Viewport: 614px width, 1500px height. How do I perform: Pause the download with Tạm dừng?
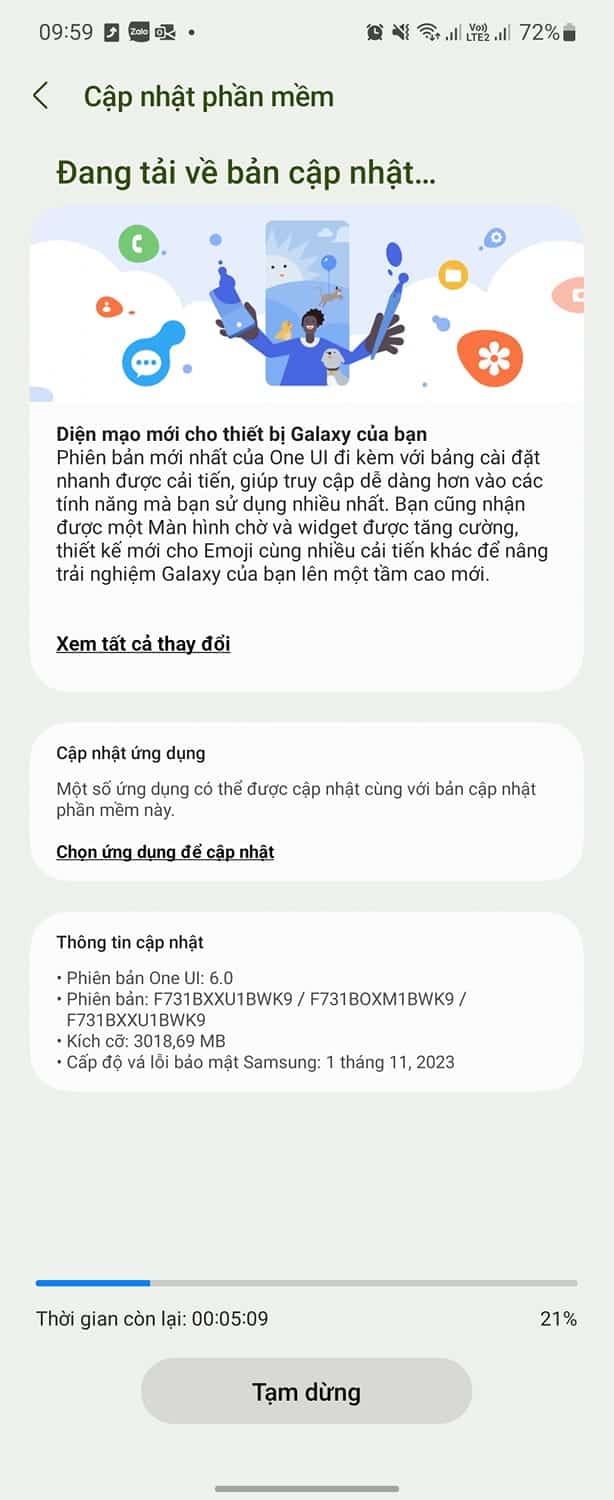[306, 1391]
